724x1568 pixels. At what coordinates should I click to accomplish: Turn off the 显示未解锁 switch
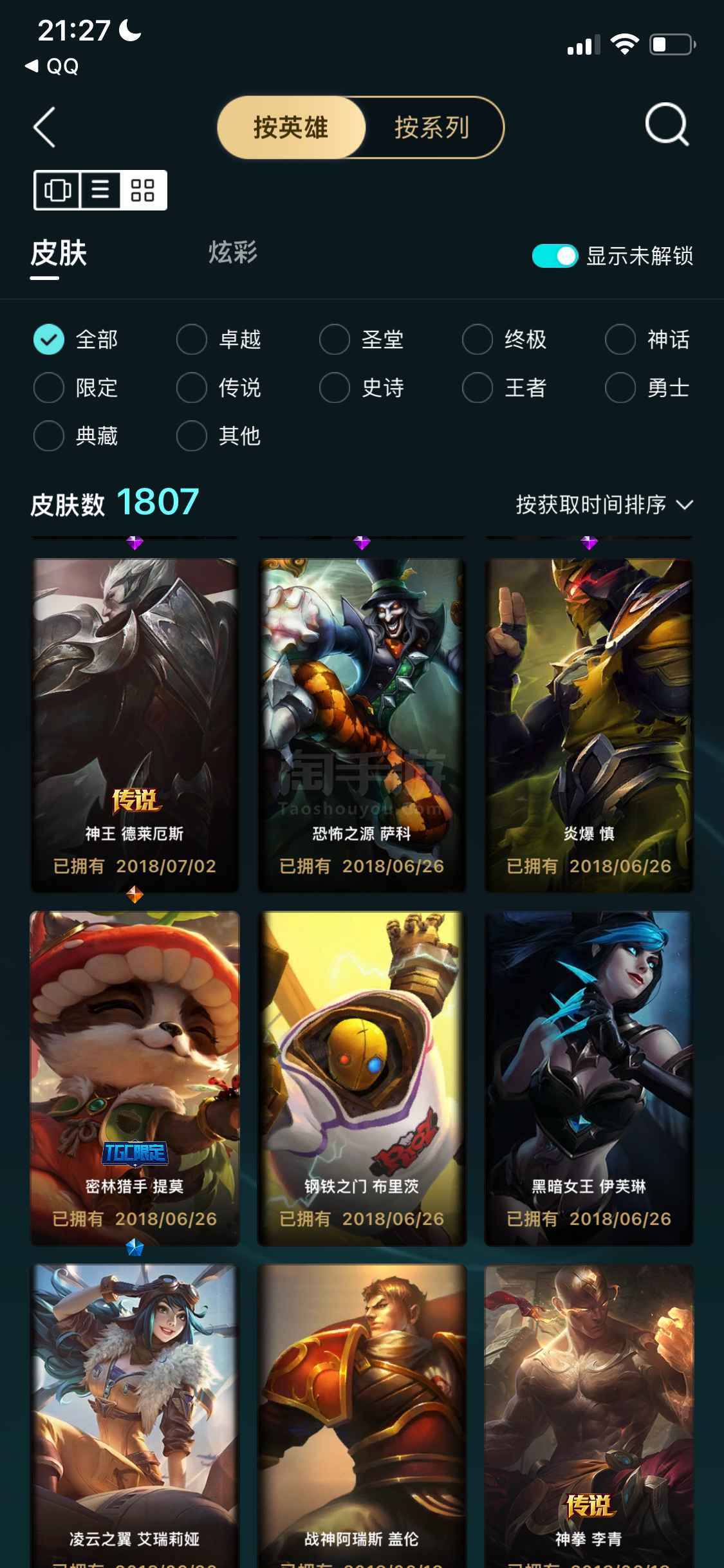click(x=554, y=256)
